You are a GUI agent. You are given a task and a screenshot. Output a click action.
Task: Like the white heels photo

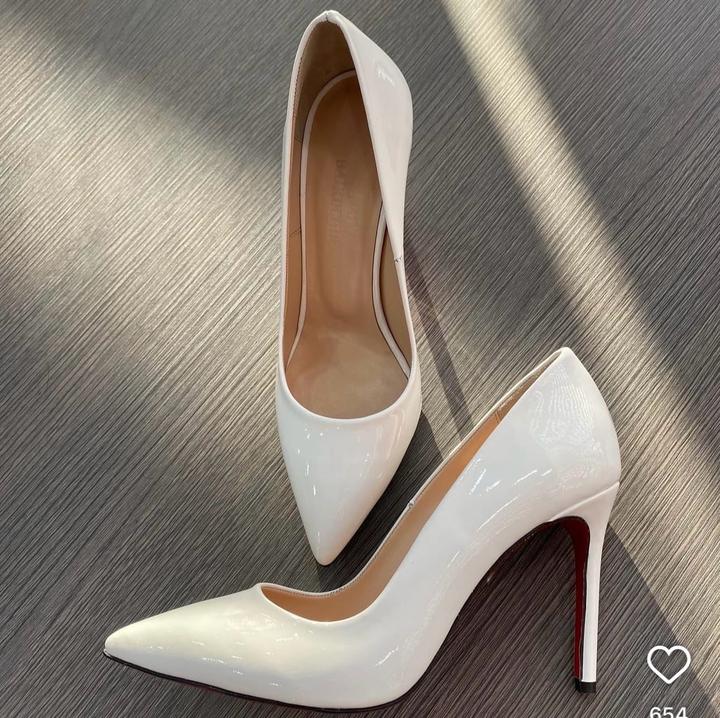[x=668, y=664]
